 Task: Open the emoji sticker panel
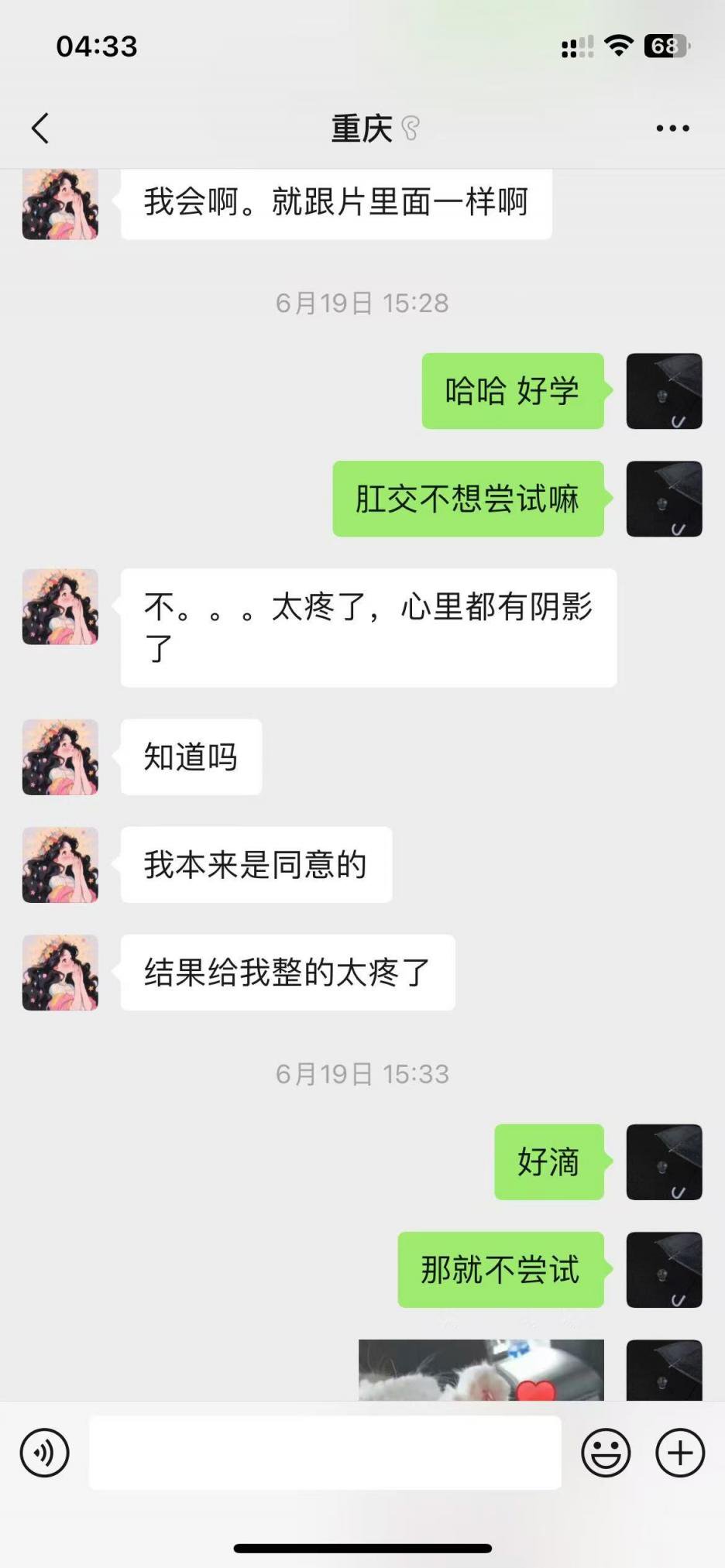click(x=606, y=1453)
